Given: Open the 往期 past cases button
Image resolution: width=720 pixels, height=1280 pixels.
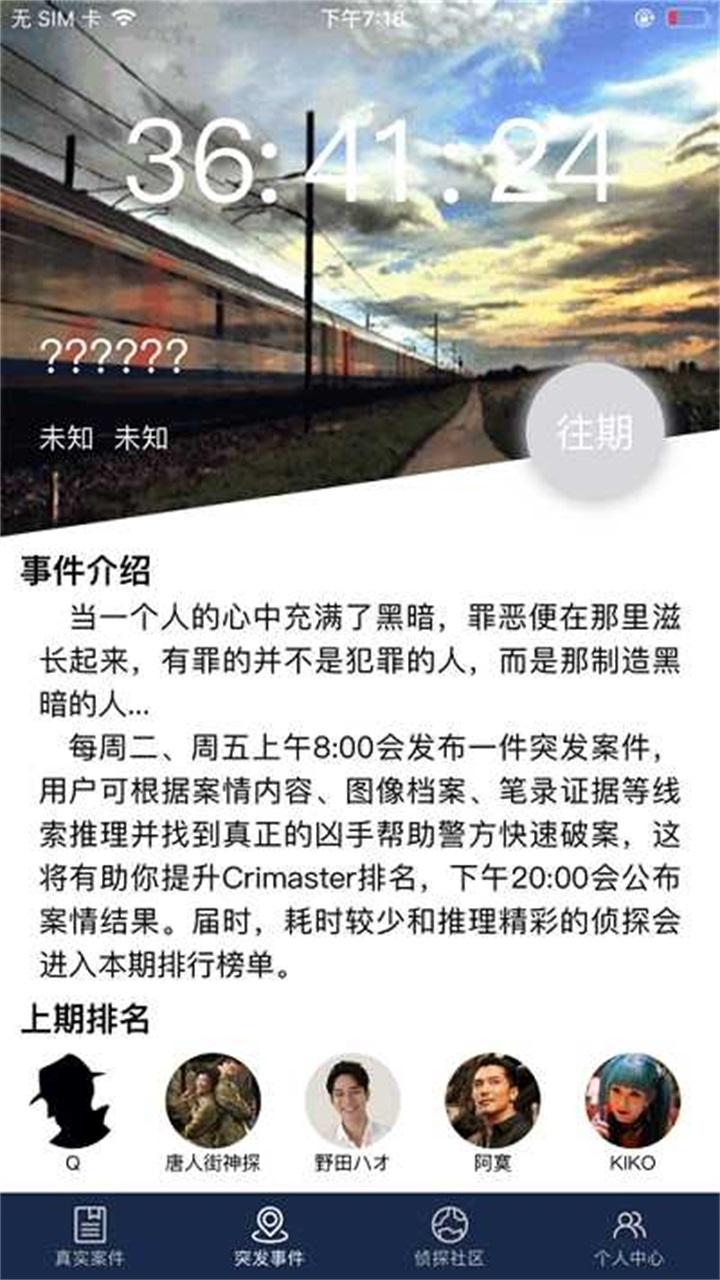Looking at the screenshot, I should pyautogui.click(x=595, y=432).
